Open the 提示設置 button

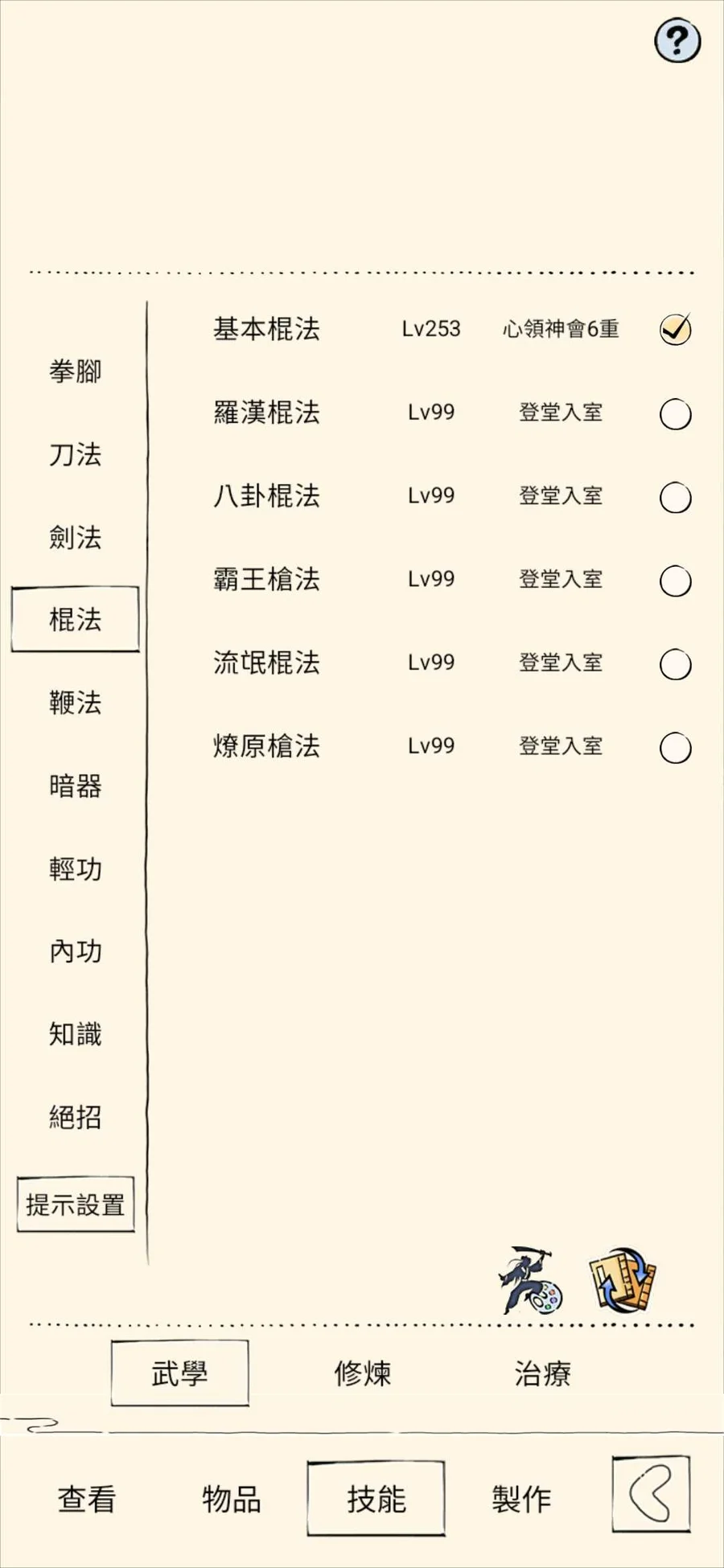coord(76,1205)
